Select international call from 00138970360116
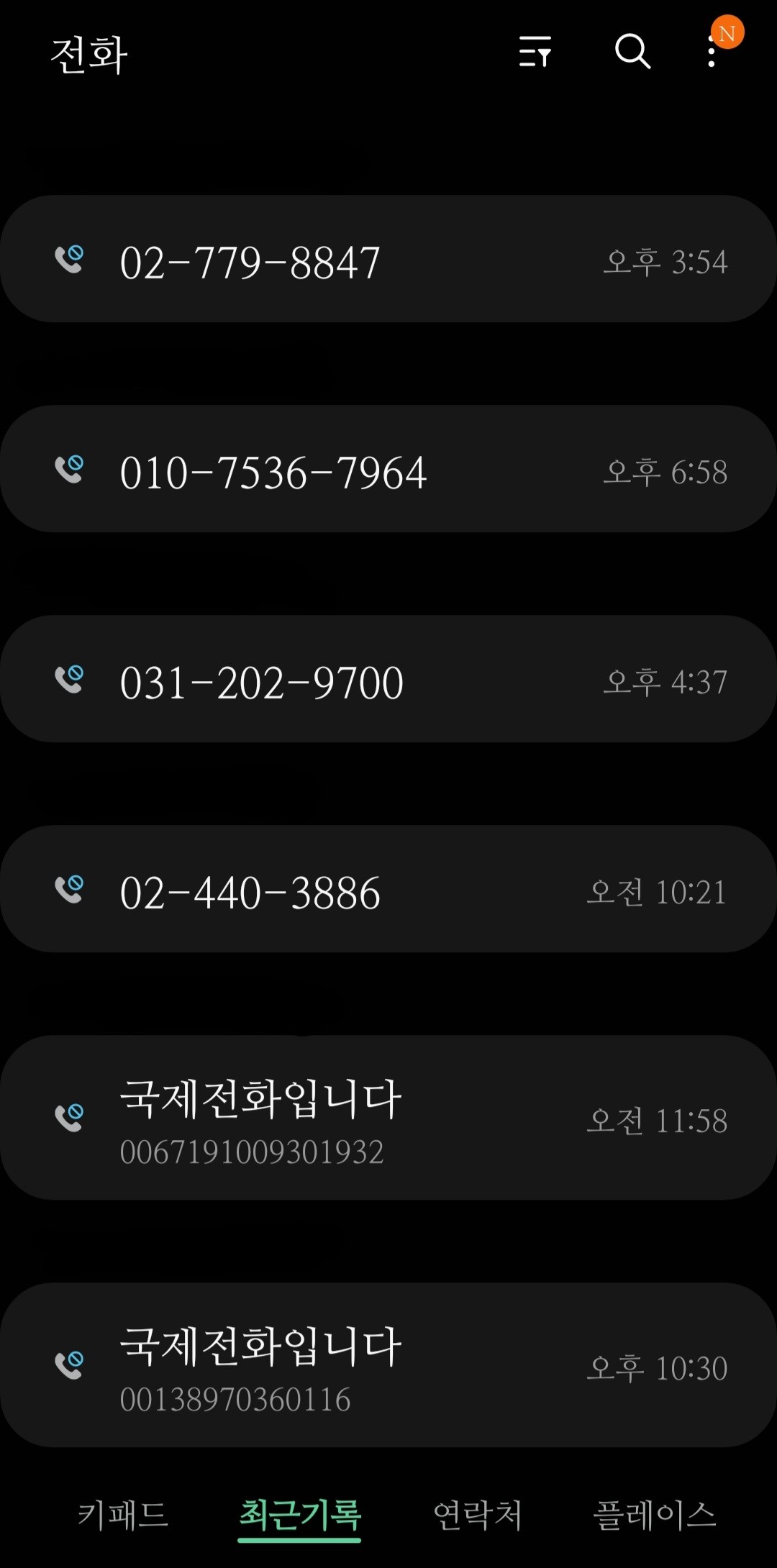 tap(388, 1365)
